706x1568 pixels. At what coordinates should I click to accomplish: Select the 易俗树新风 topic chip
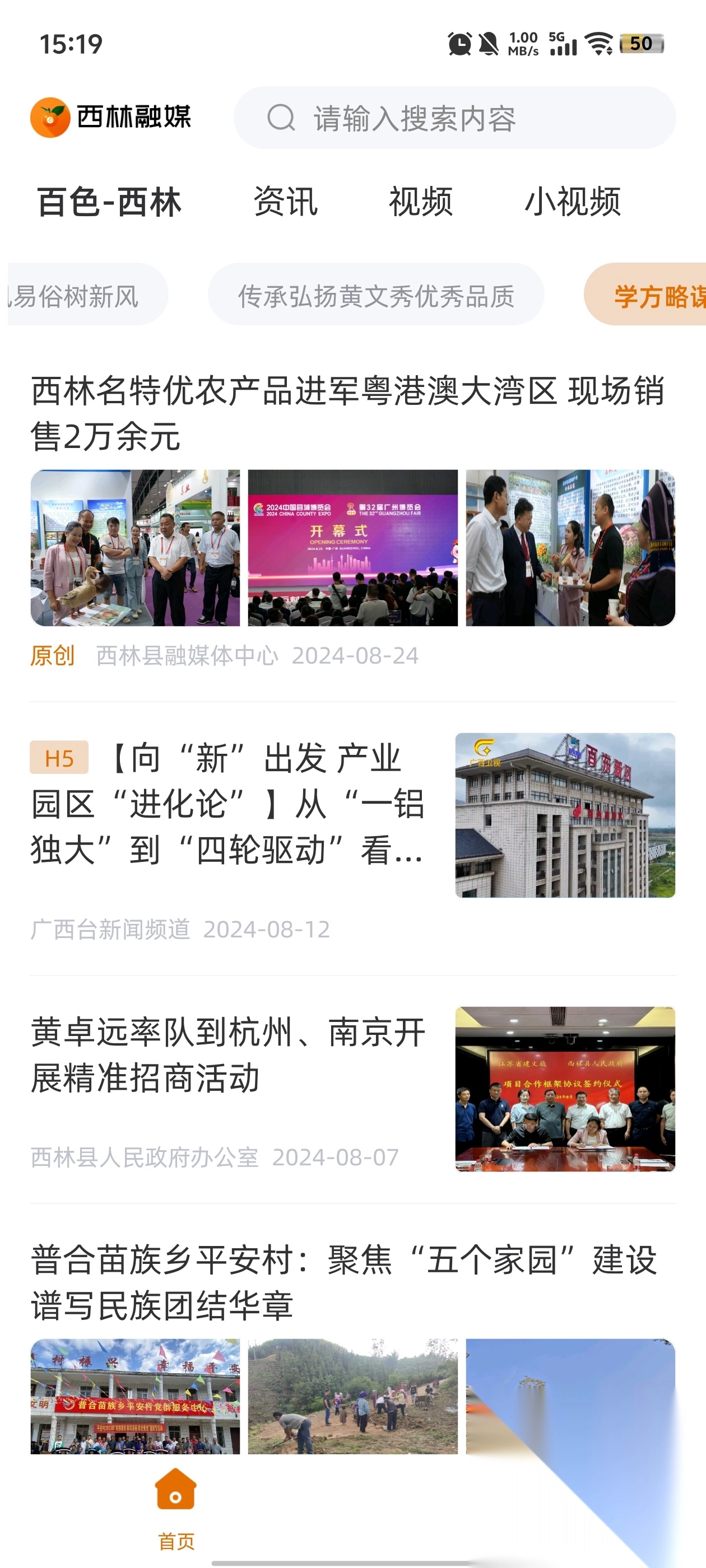coord(72,295)
